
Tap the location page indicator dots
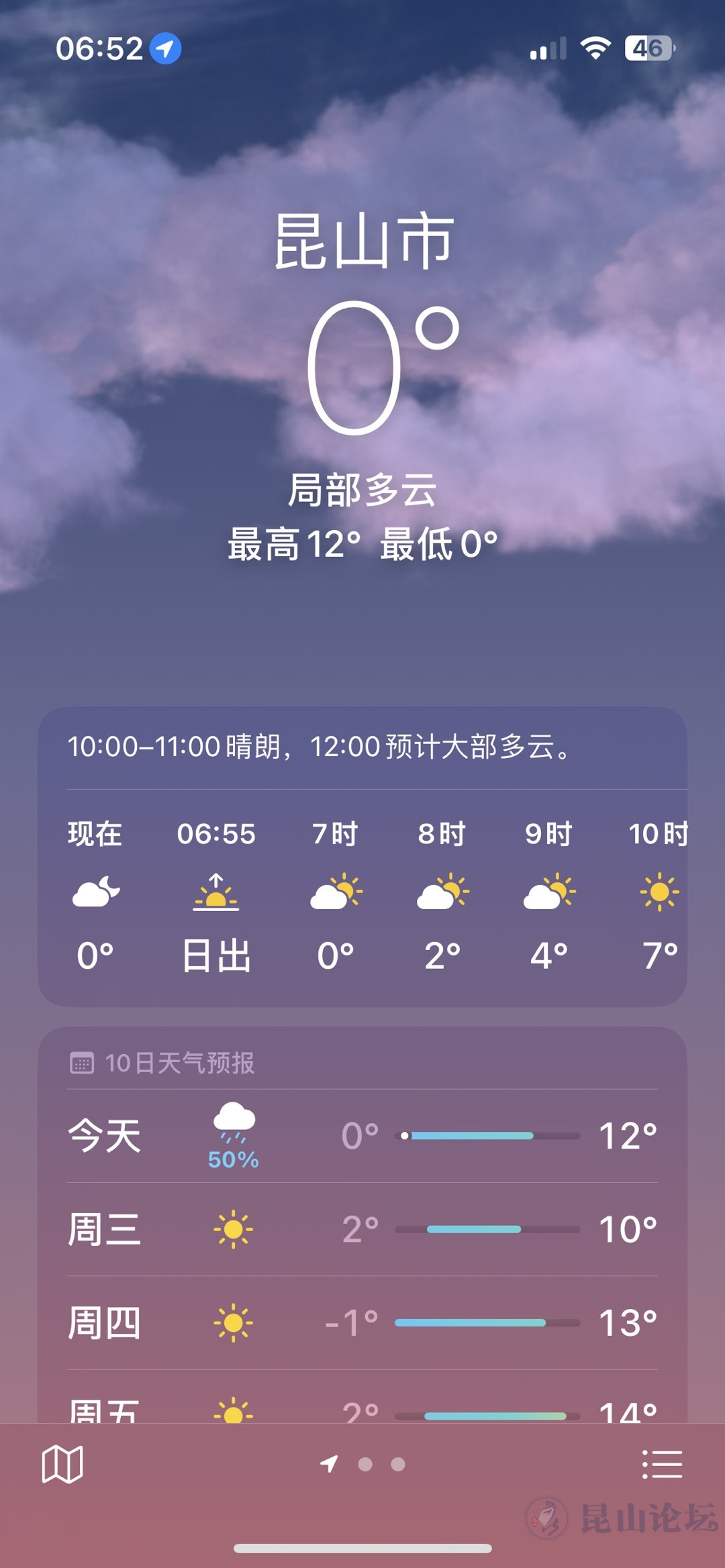coord(363,1464)
